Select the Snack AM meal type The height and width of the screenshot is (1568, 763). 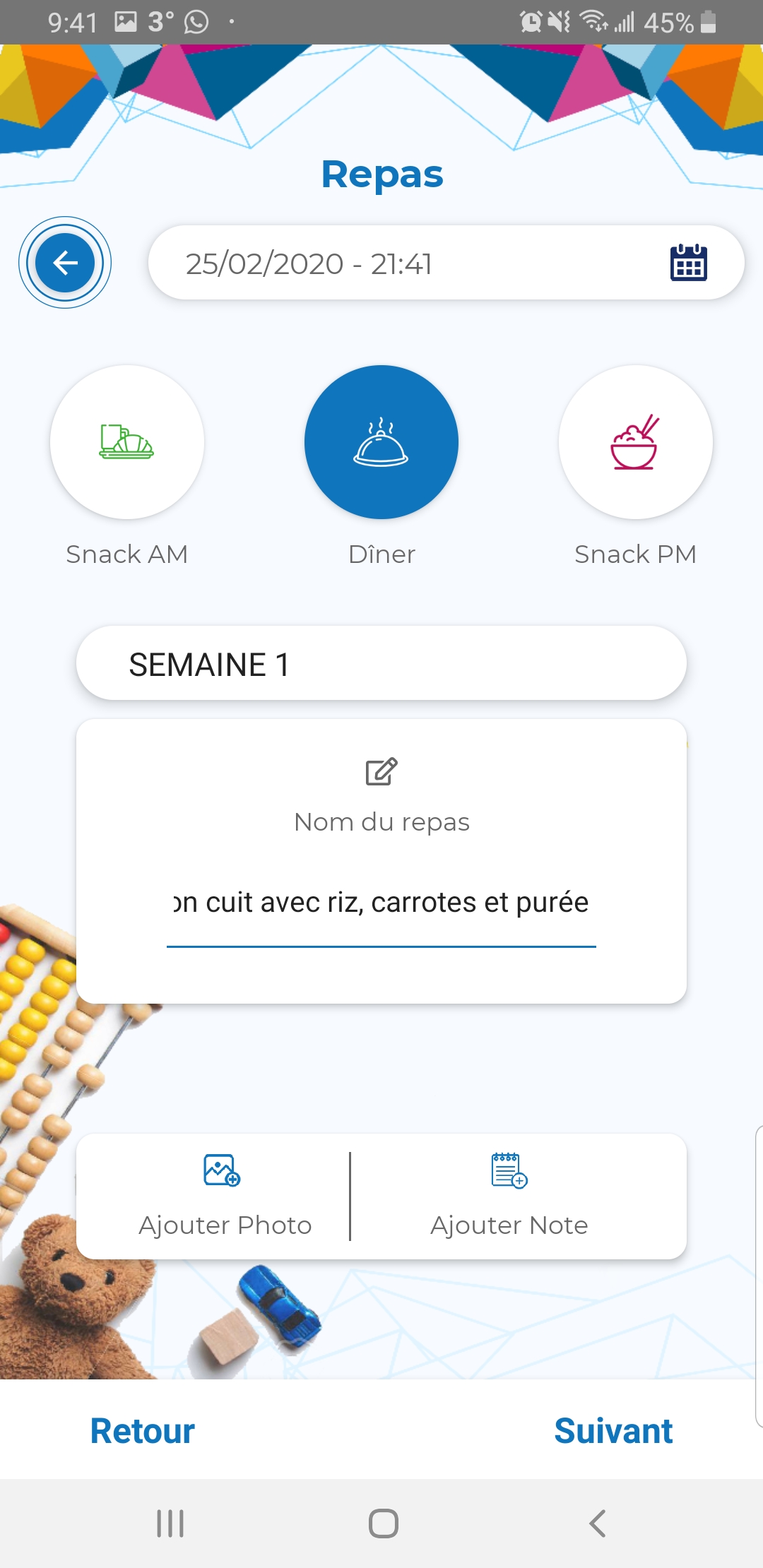click(x=127, y=442)
